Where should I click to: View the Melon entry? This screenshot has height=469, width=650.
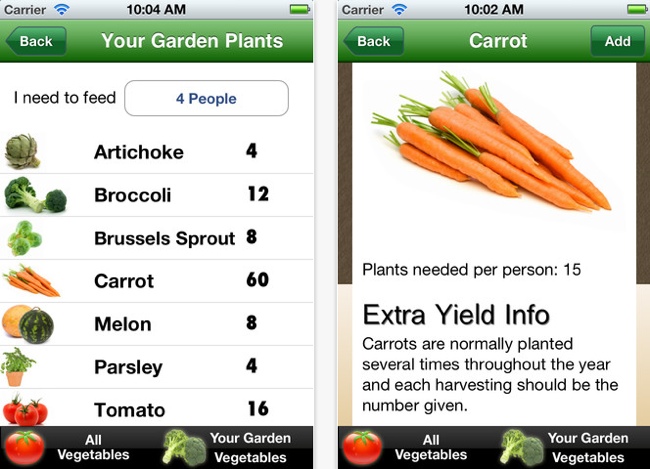(157, 324)
